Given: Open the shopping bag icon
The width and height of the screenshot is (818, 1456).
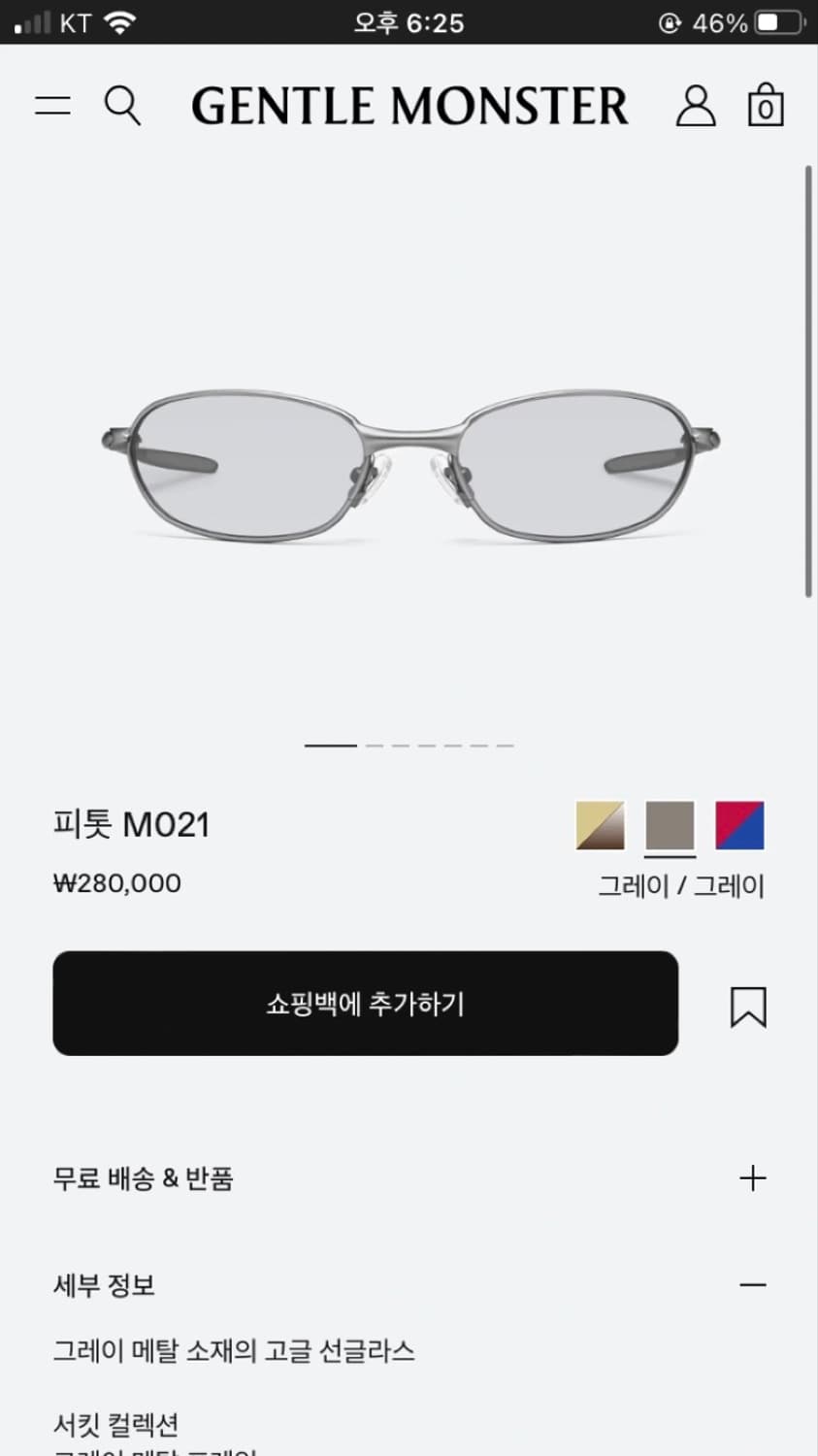Looking at the screenshot, I should (x=765, y=107).
